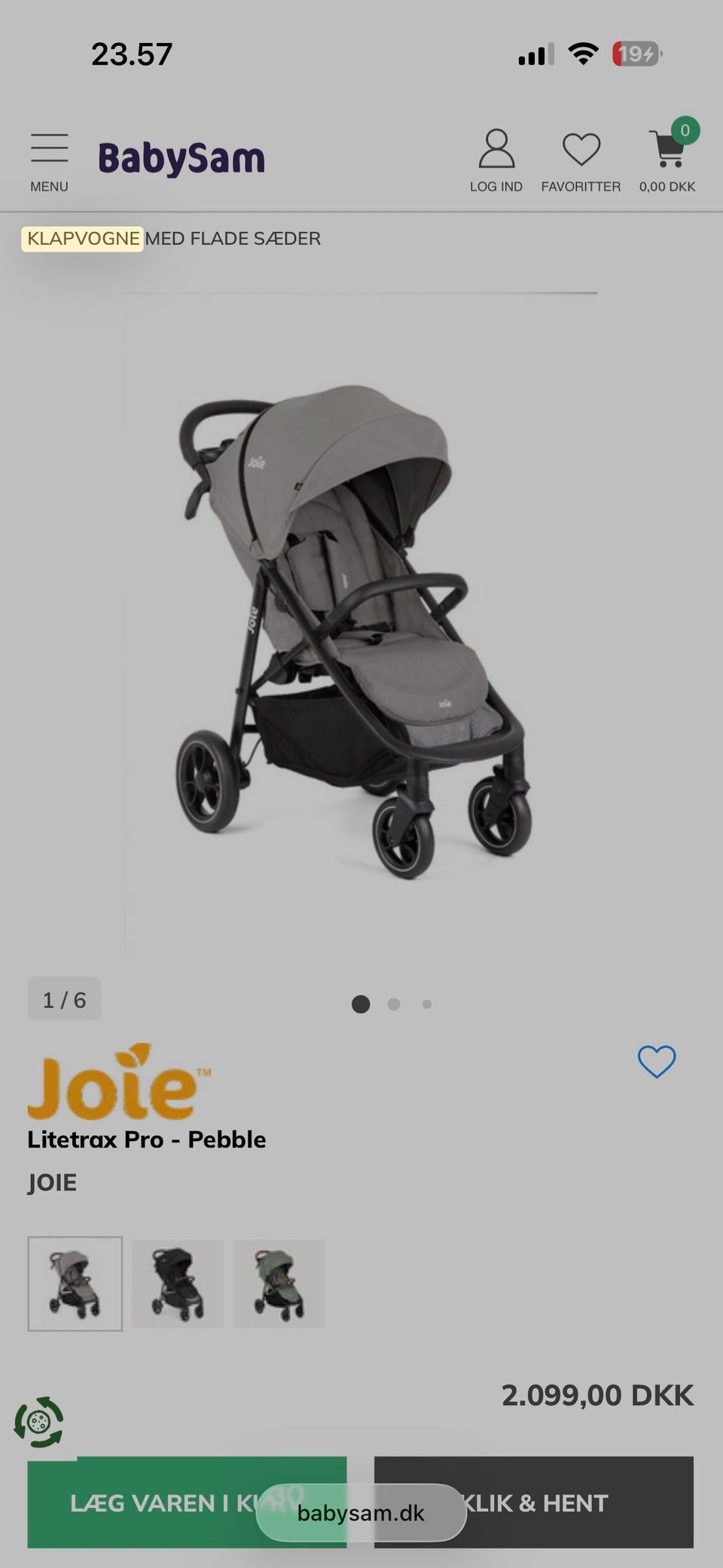Viewport: 723px width, 1568px height.
Task: Jump to the second gallery image dot
Action: [x=393, y=1004]
